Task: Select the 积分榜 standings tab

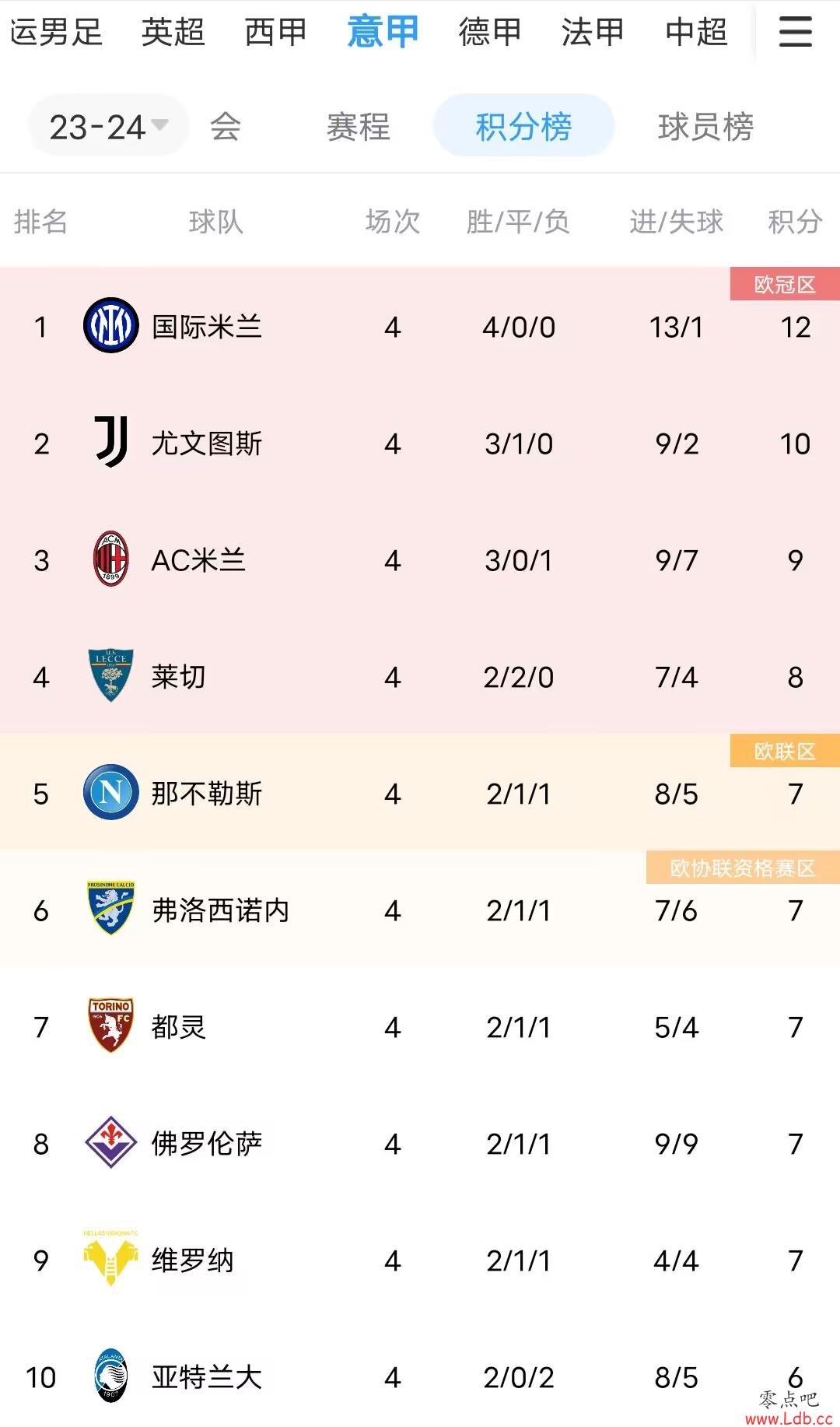Action: click(x=523, y=126)
